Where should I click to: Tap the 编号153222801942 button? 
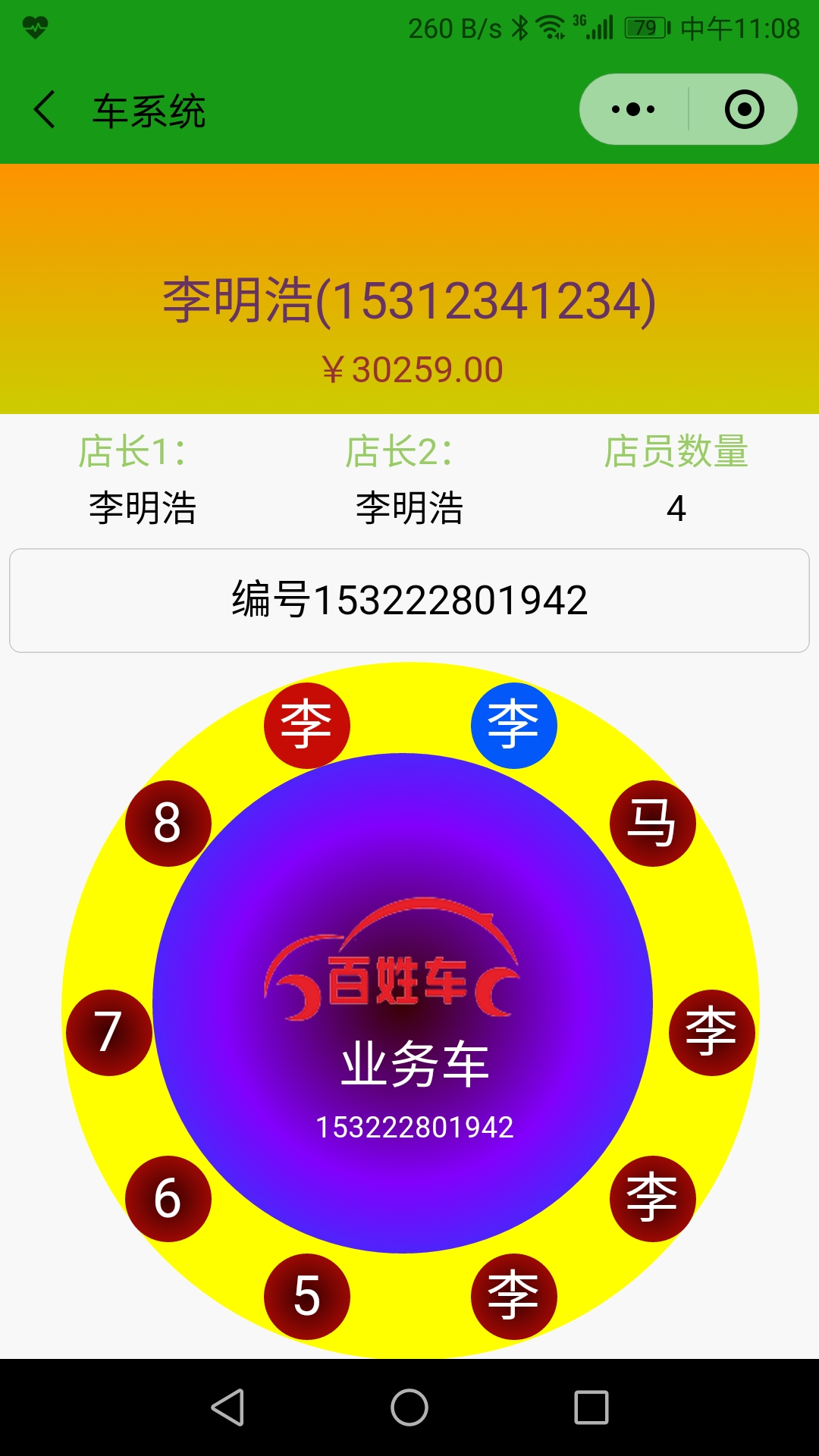click(409, 600)
